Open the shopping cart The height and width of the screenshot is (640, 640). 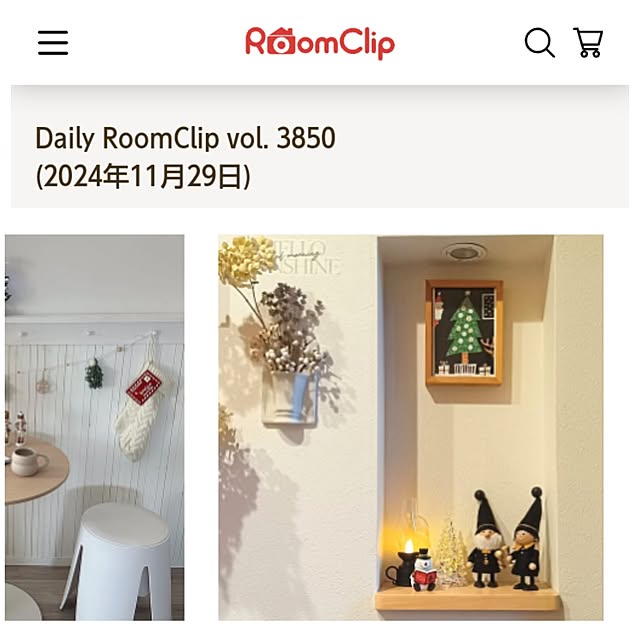(x=588, y=43)
